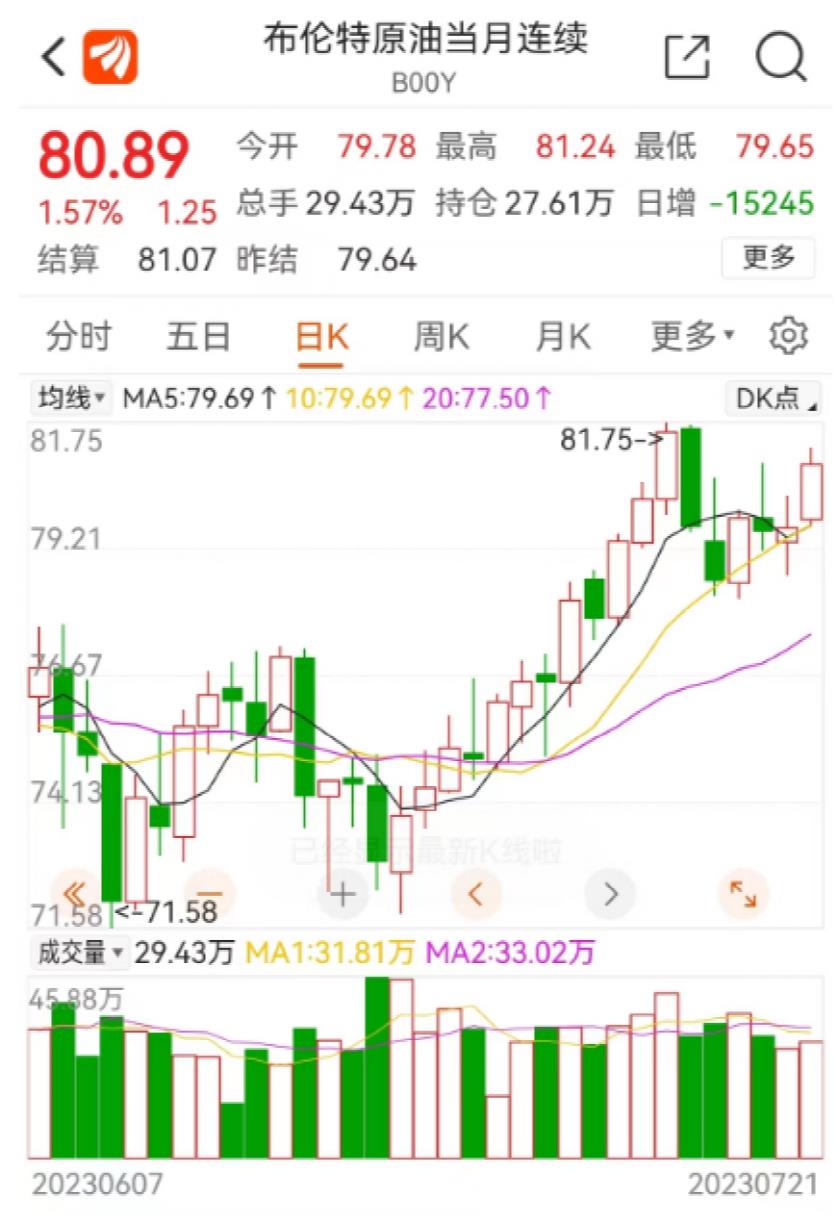837x1216 pixels.
Task: Open chart settings gear
Action: (788, 337)
